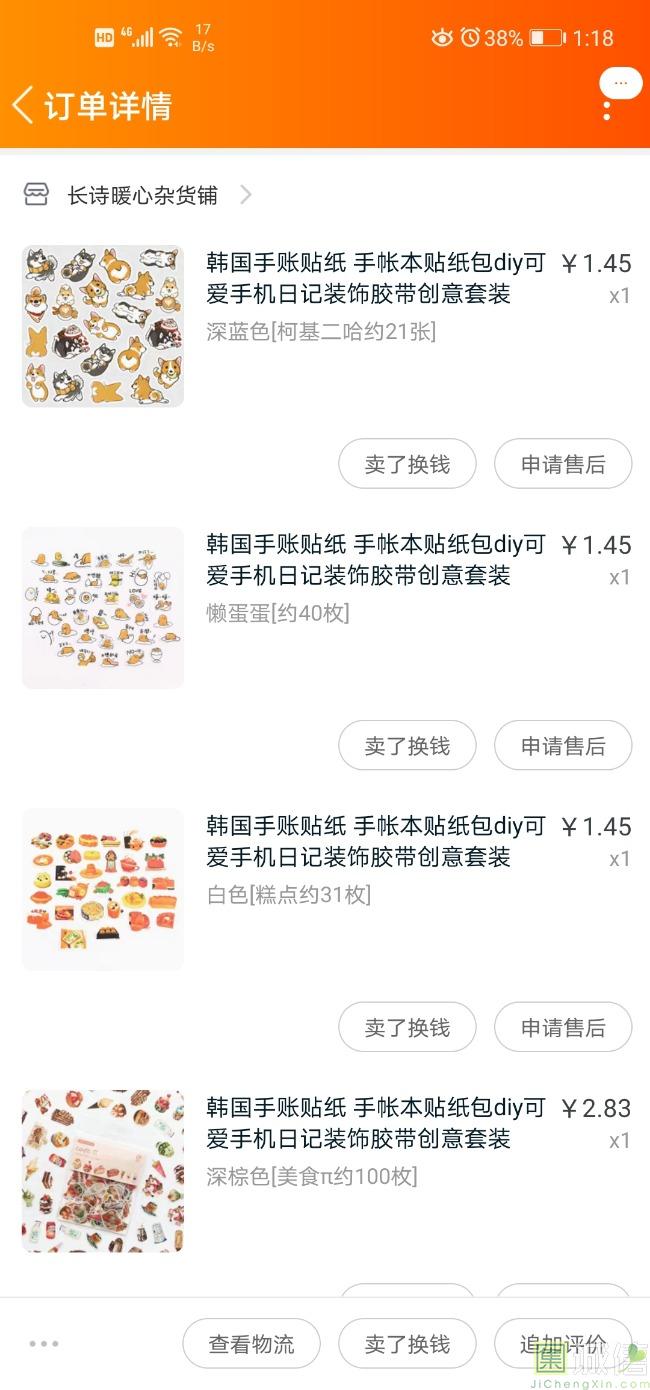Request 申请售后 for the 柯基二哈 stickers
The image size is (650, 1390).
(x=563, y=464)
